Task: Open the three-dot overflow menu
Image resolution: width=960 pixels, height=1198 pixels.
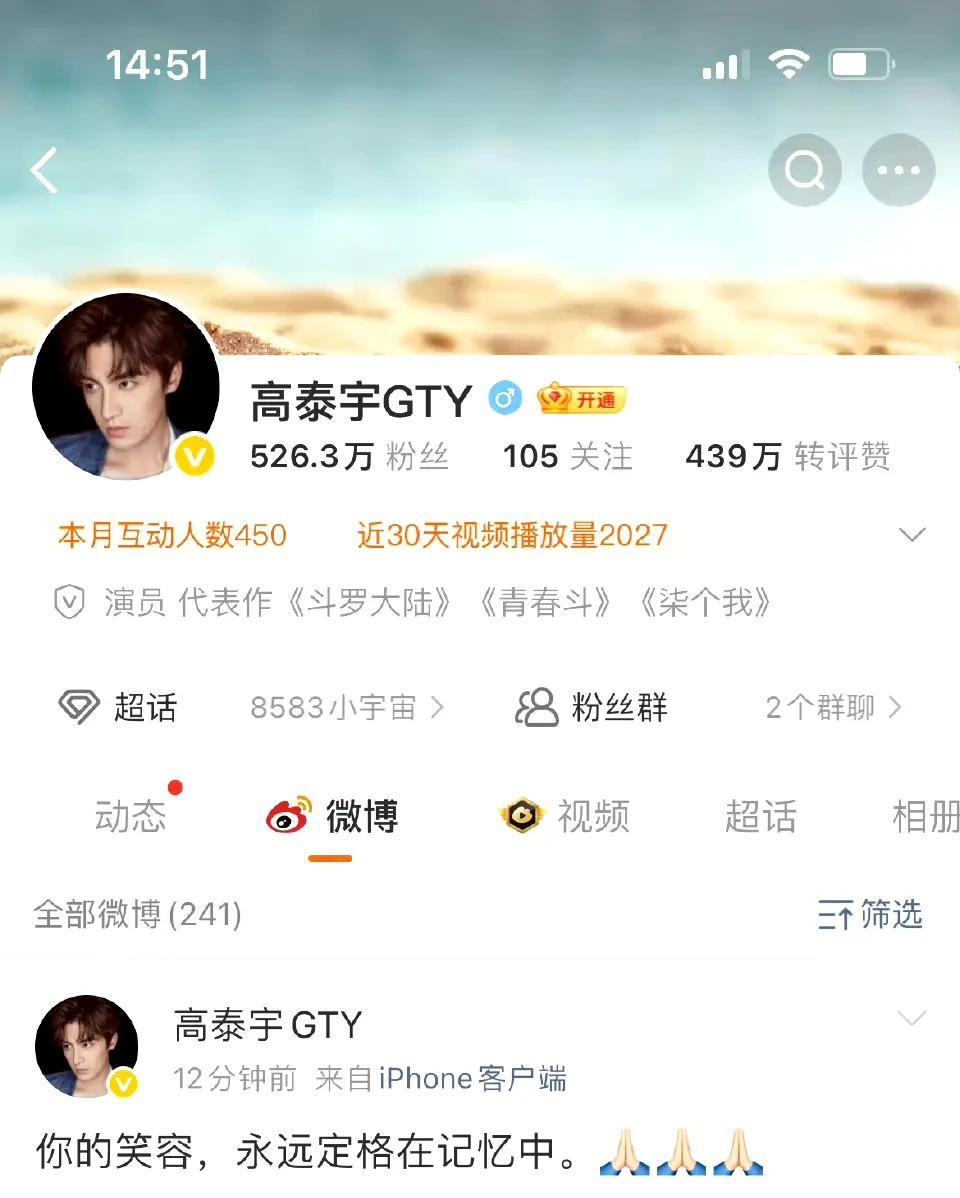Action: click(x=898, y=171)
